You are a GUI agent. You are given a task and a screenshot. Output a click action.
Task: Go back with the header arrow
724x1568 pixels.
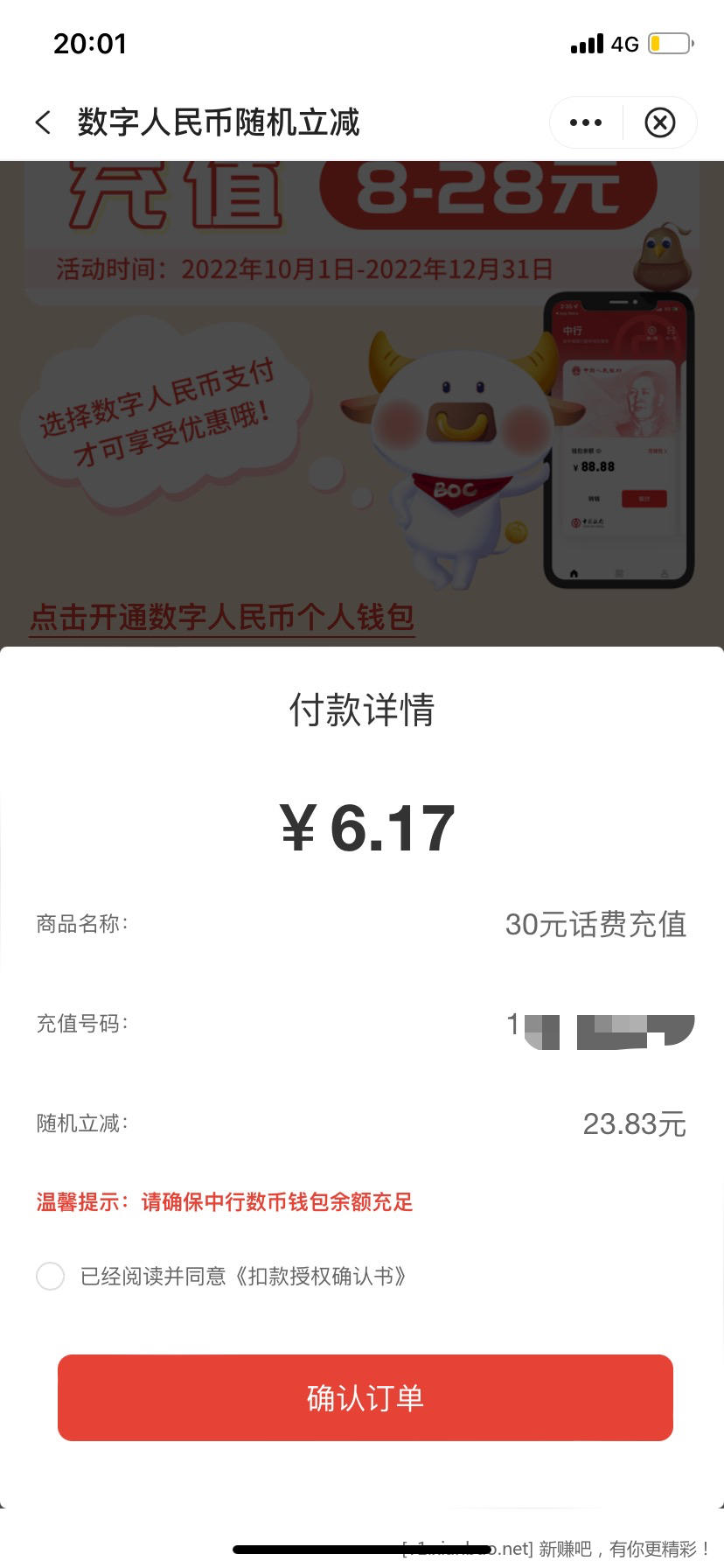click(x=44, y=122)
